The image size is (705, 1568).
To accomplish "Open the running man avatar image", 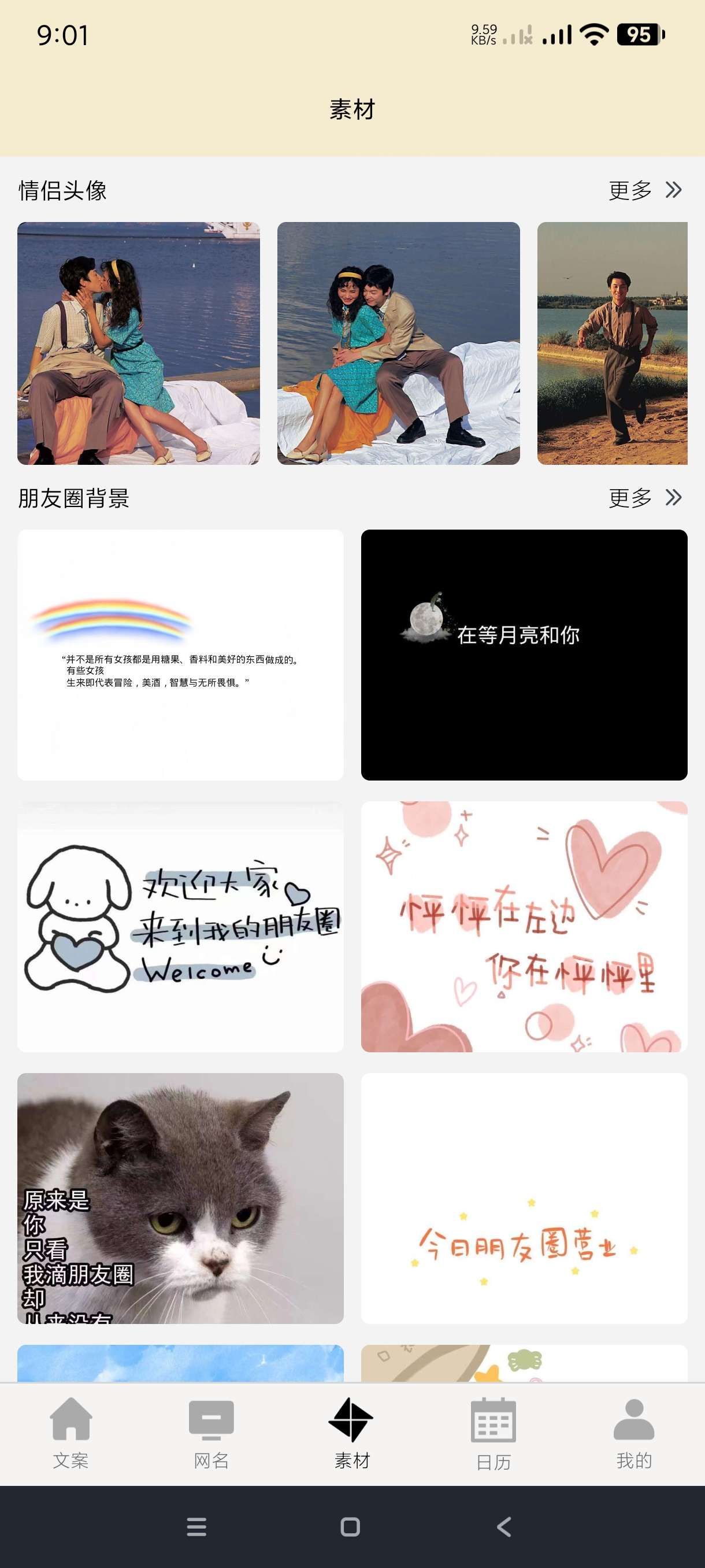I will pos(612,343).
